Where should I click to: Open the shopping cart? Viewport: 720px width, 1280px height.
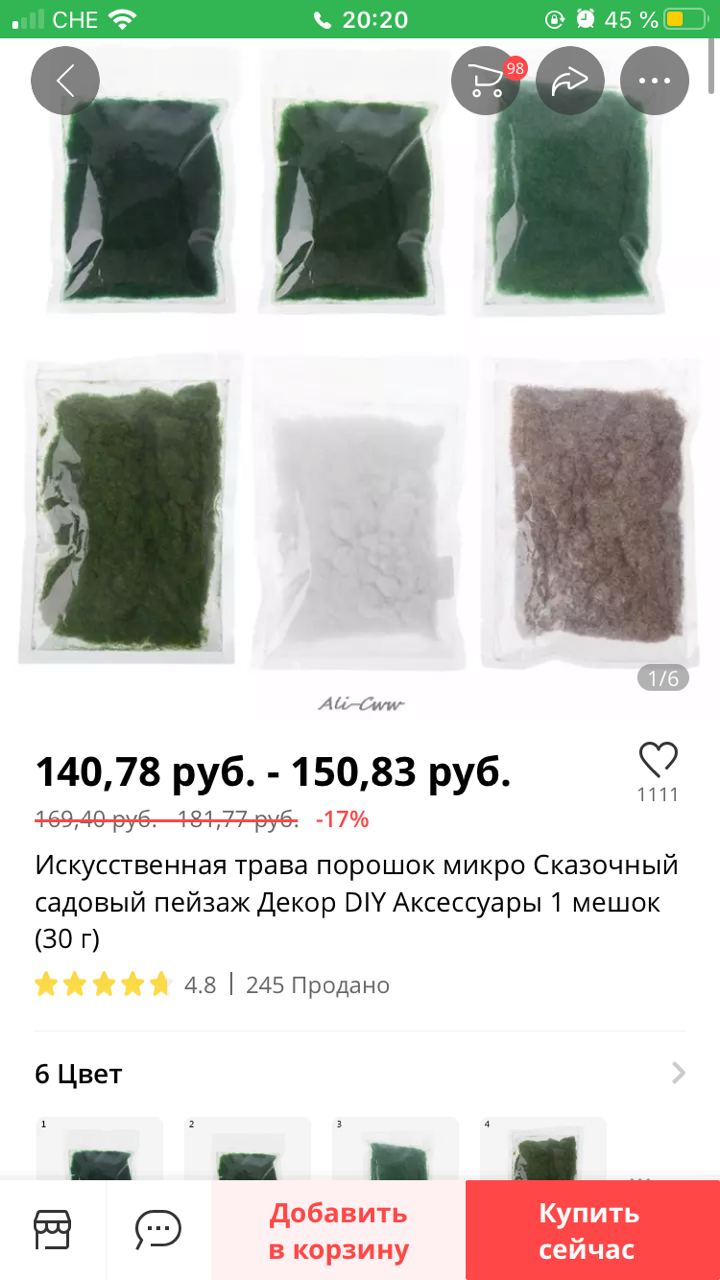tap(487, 81)
